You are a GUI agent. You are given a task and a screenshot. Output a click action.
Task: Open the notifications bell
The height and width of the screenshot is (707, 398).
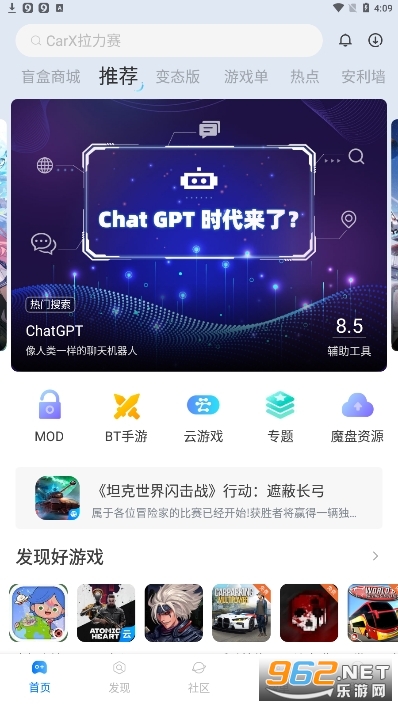point(345,40)
